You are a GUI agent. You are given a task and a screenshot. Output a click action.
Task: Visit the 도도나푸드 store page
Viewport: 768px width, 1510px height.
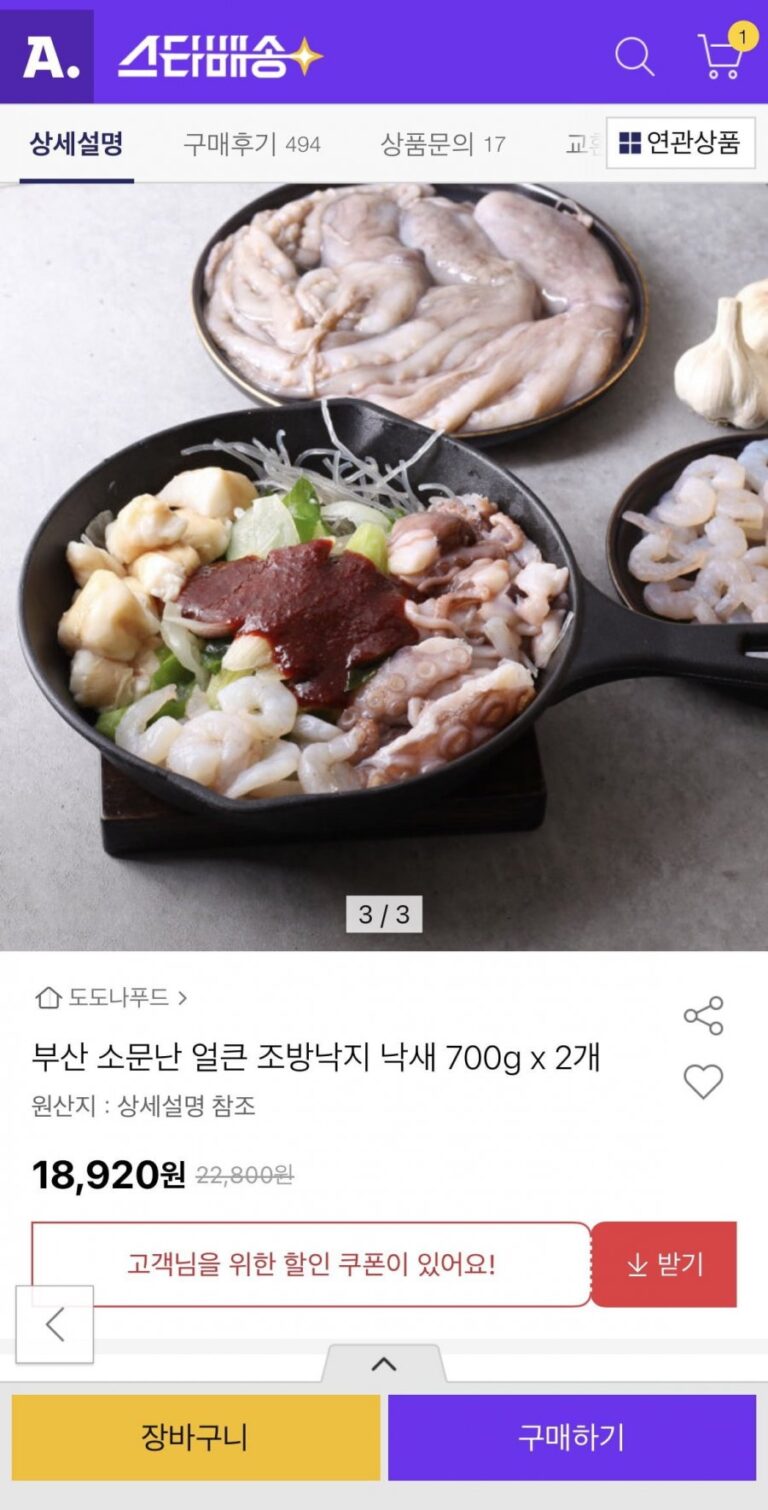(x=111, y=997)
